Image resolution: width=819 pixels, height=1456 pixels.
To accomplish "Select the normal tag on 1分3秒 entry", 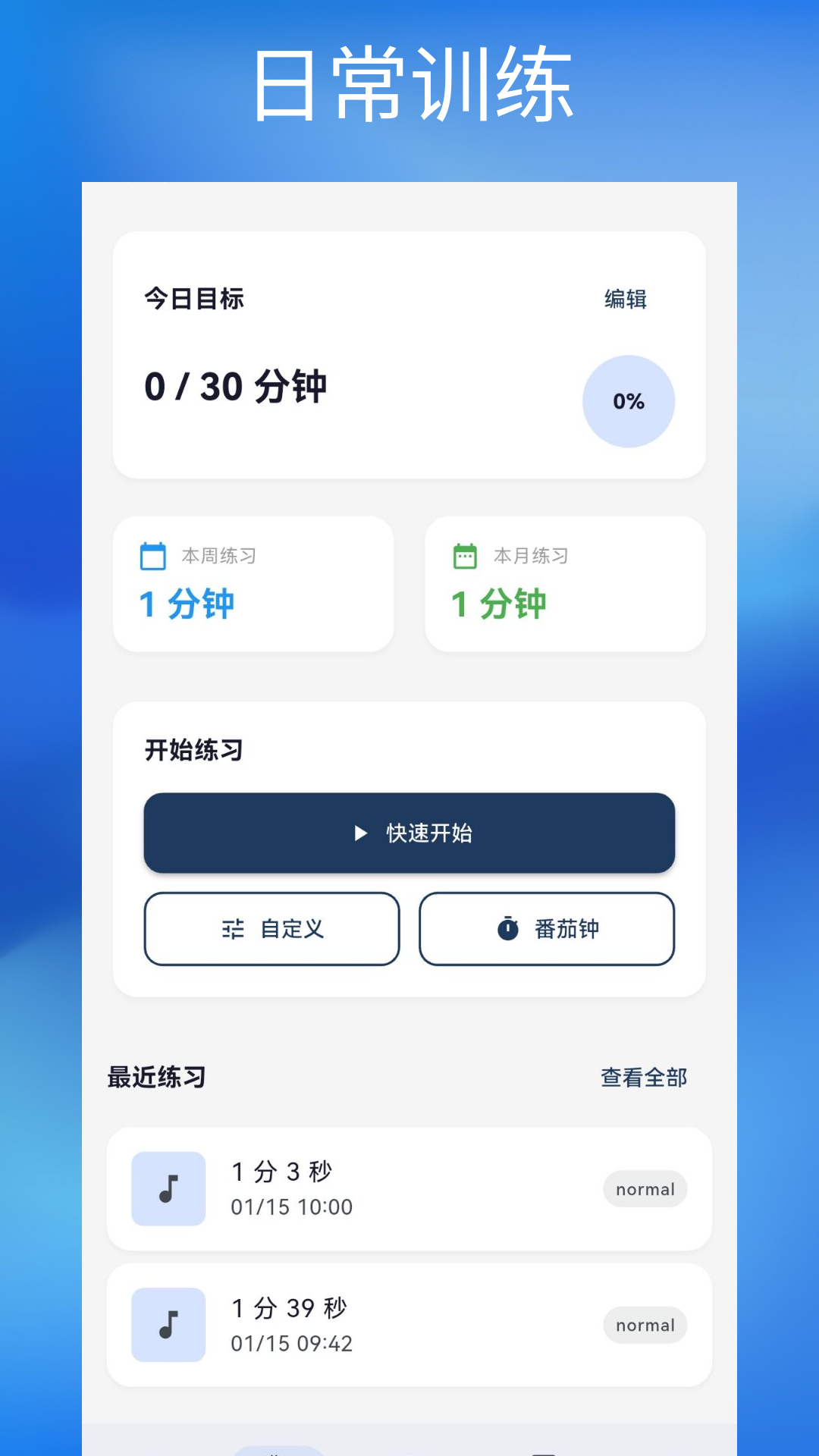I will (645, 1189).
